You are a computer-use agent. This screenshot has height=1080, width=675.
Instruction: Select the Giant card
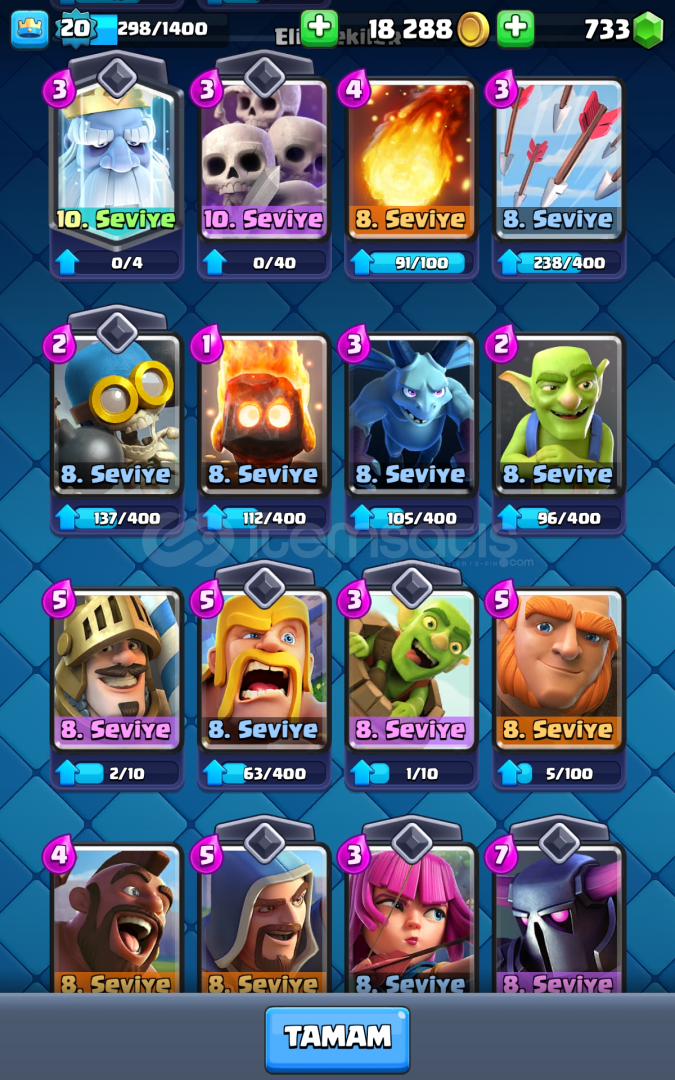tap(558, 670)
